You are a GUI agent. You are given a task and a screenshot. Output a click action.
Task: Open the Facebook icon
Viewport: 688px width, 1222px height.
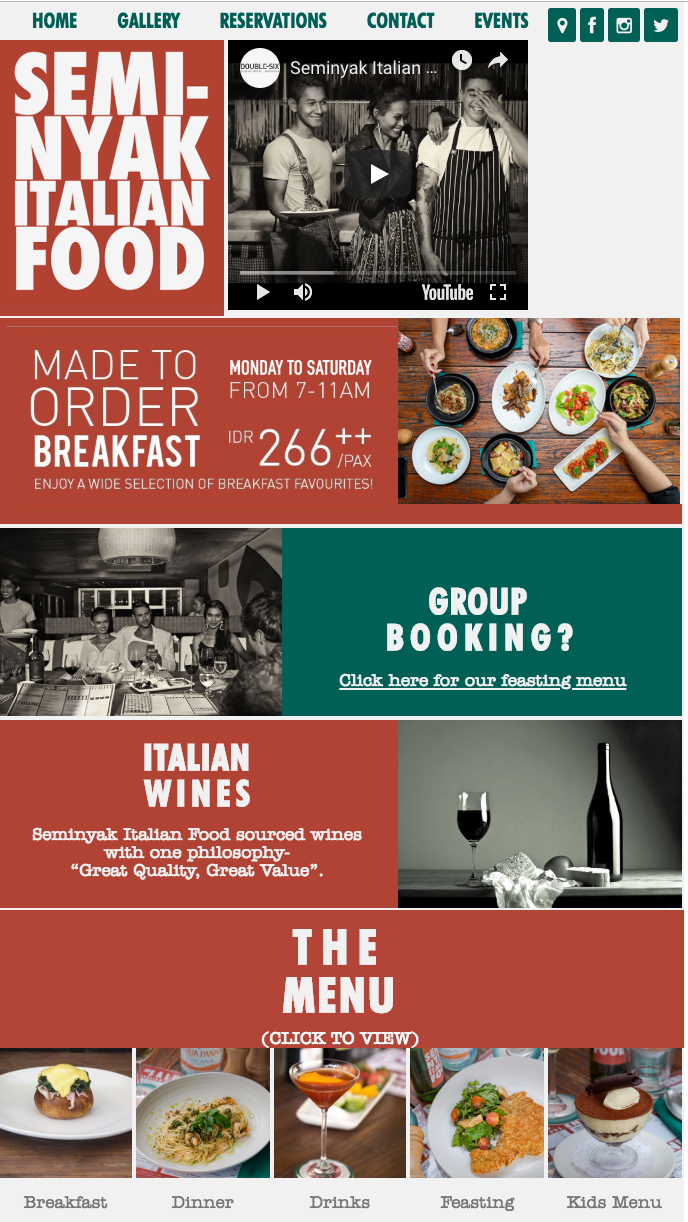592,25
